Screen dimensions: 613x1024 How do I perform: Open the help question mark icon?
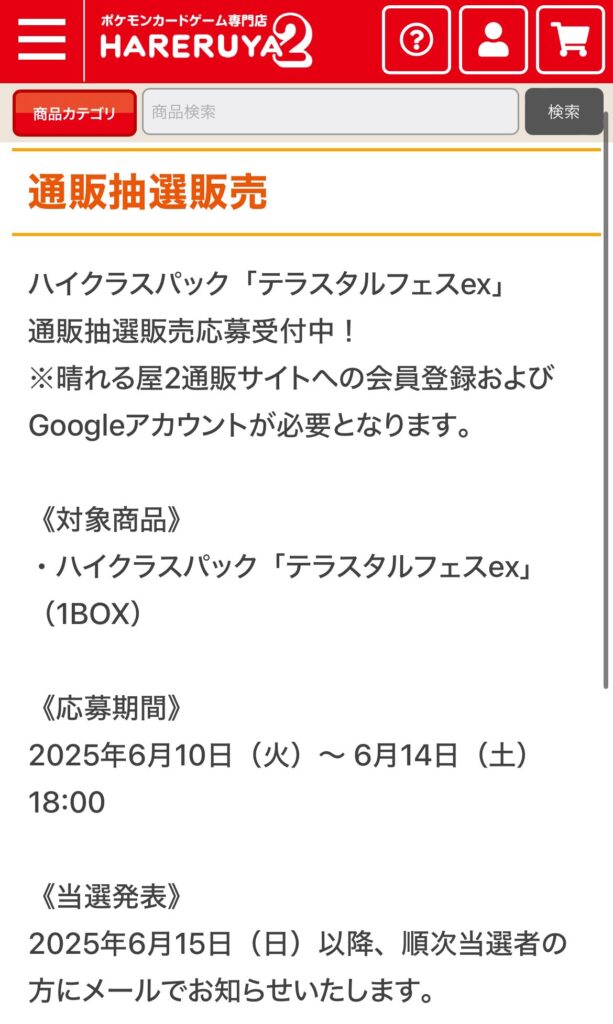416,40
